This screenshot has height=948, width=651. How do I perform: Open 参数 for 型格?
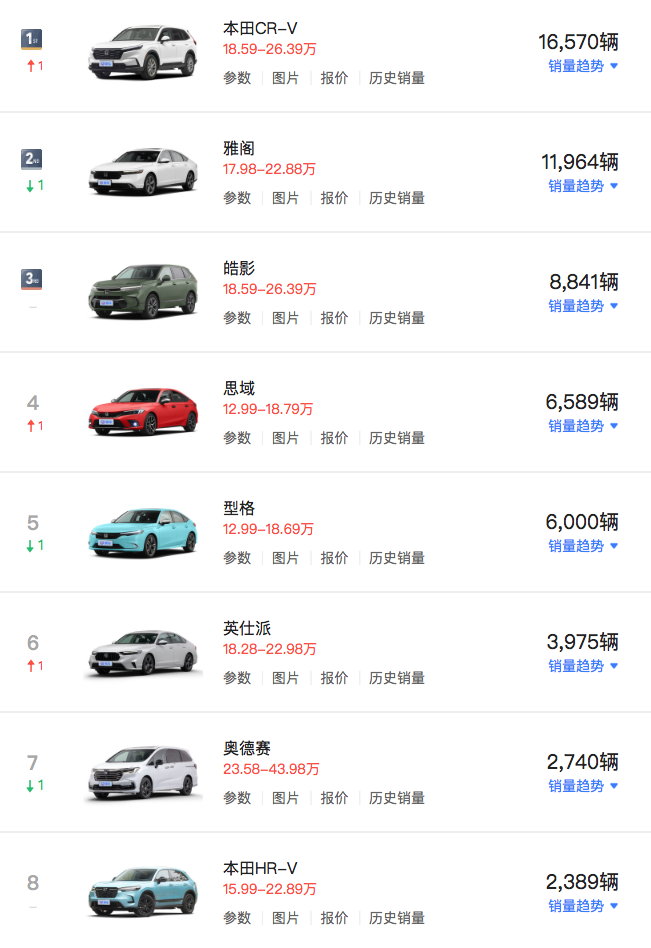237,558
